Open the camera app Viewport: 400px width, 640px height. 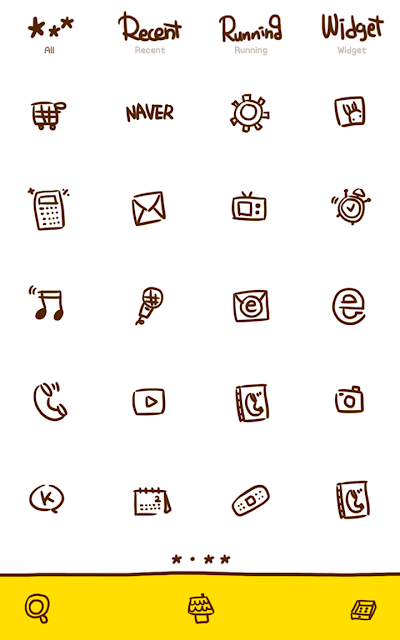coord(349,400)
